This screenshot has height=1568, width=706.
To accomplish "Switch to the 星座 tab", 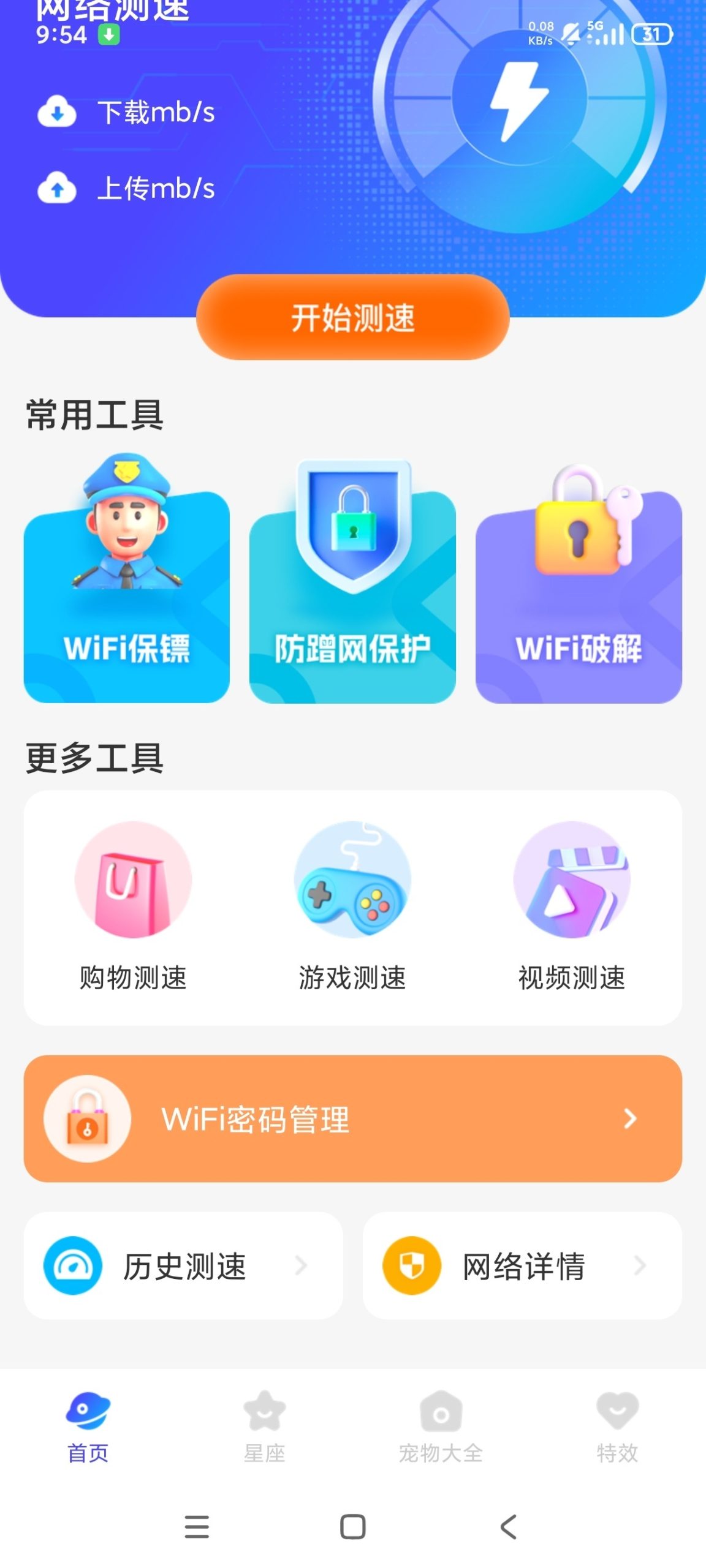I will [x=264, y=1427].
